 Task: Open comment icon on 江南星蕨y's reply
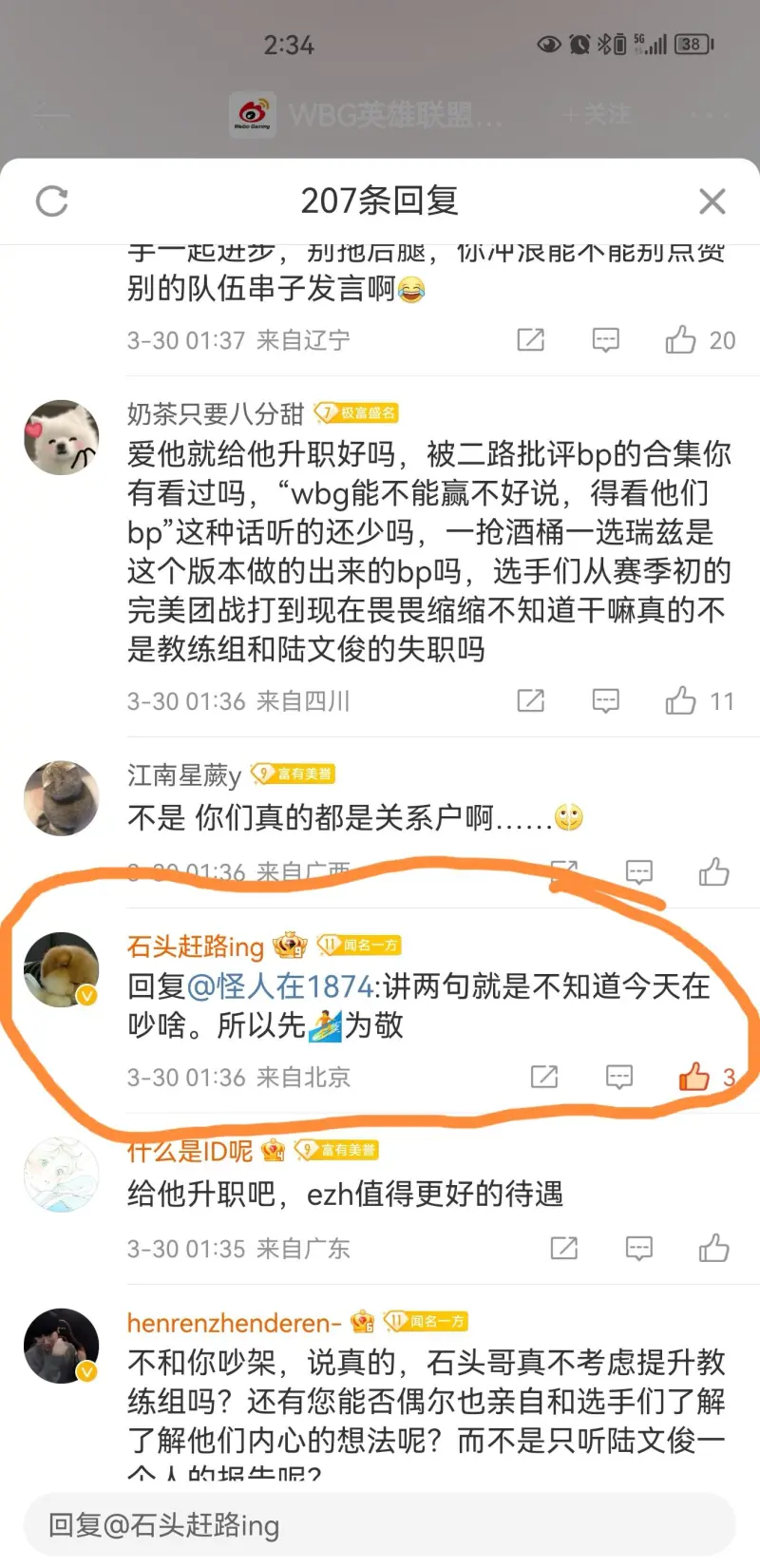(x=638, y=871)
